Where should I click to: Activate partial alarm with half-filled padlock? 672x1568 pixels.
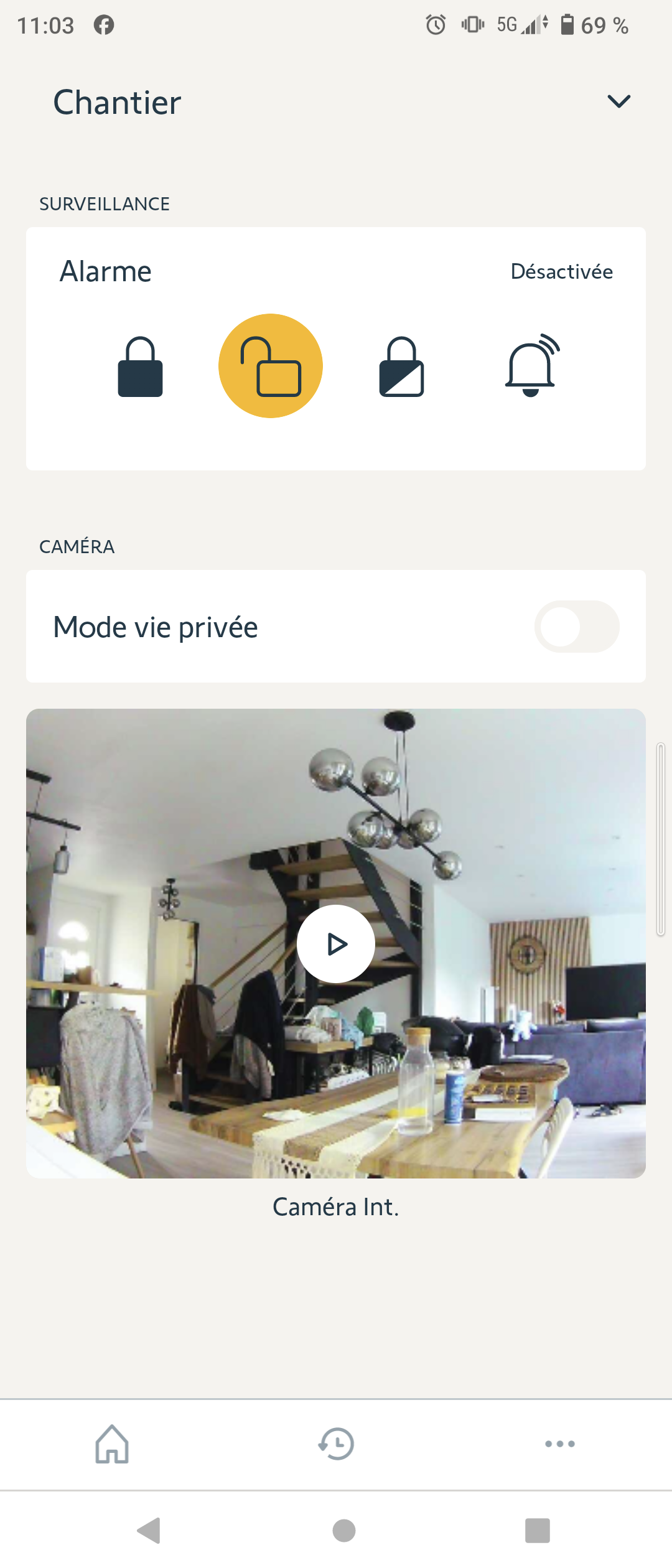[401, 366]
